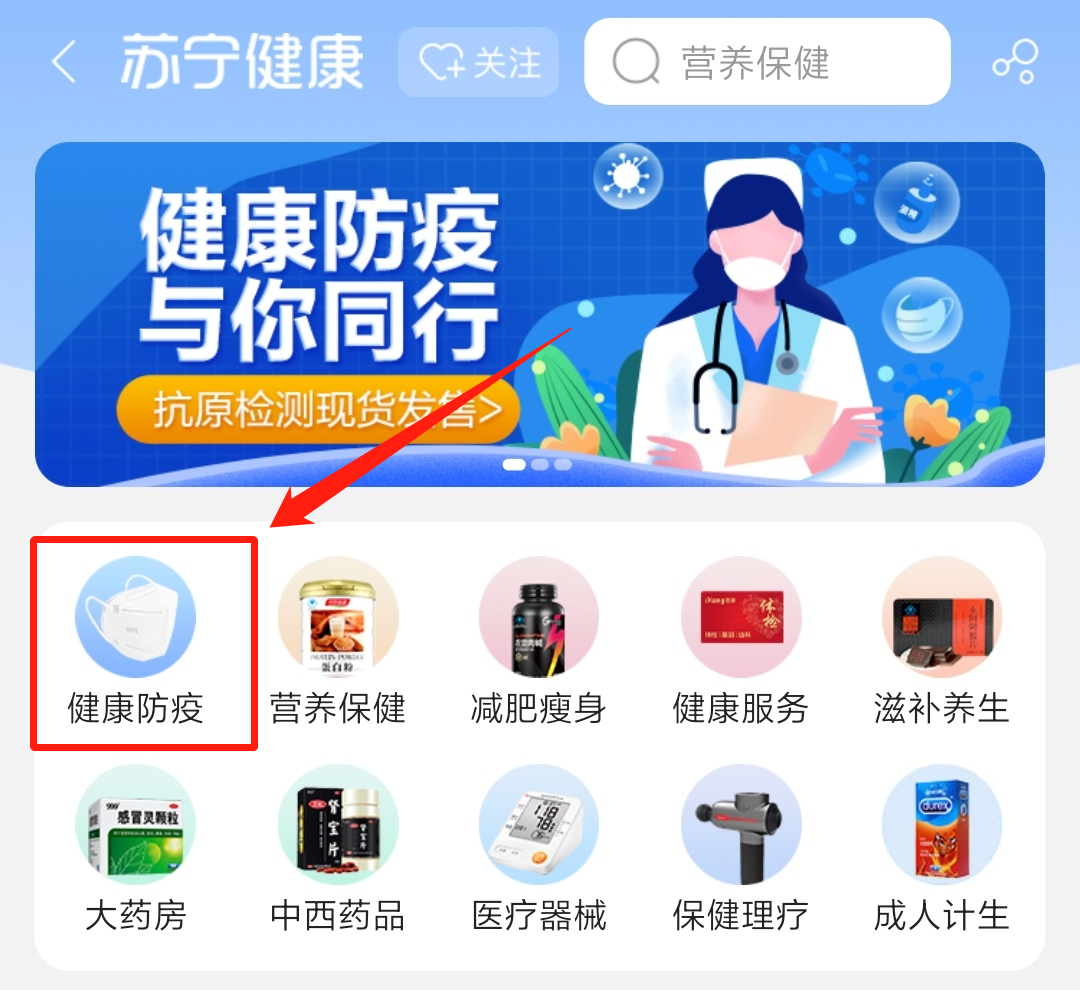This screenshot has height=990, width=1080.
Task: Go back using the top-left arrow
Action: tap(65, 62)
